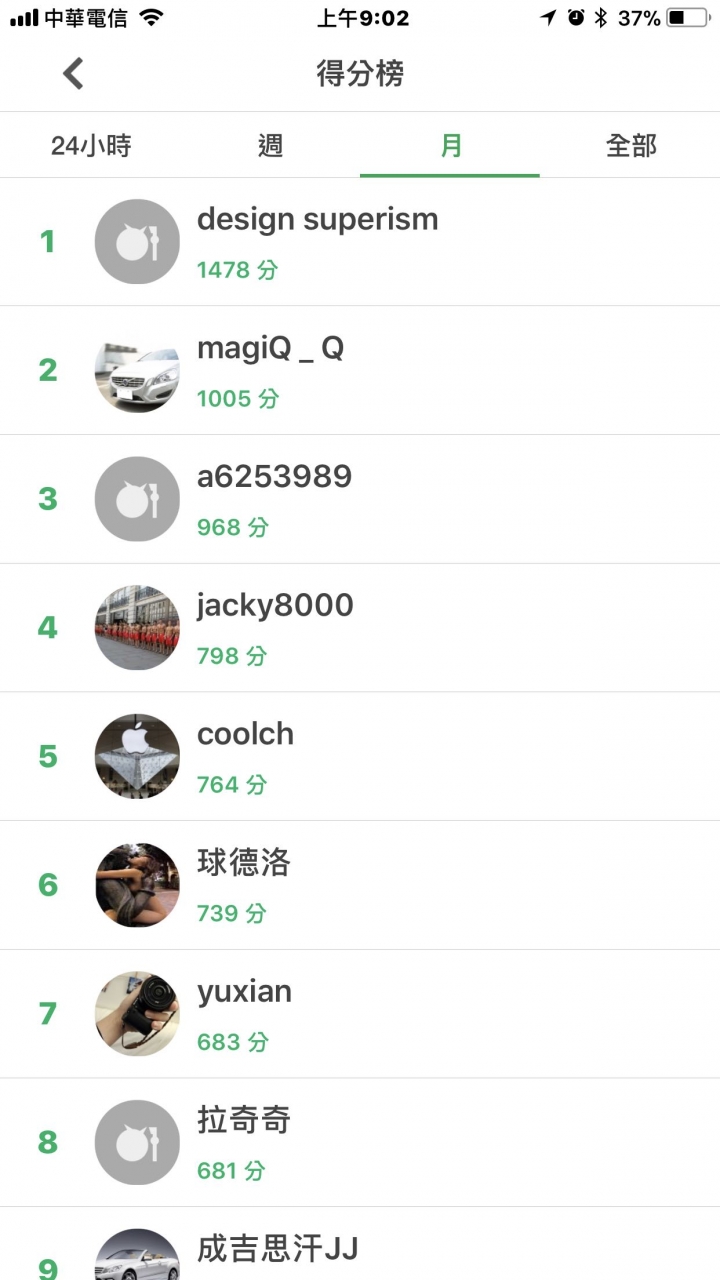Viewport: 720px width, 1280px height.
Task: Show the 全部 leaderboard tab
Action: coord(631,146)
